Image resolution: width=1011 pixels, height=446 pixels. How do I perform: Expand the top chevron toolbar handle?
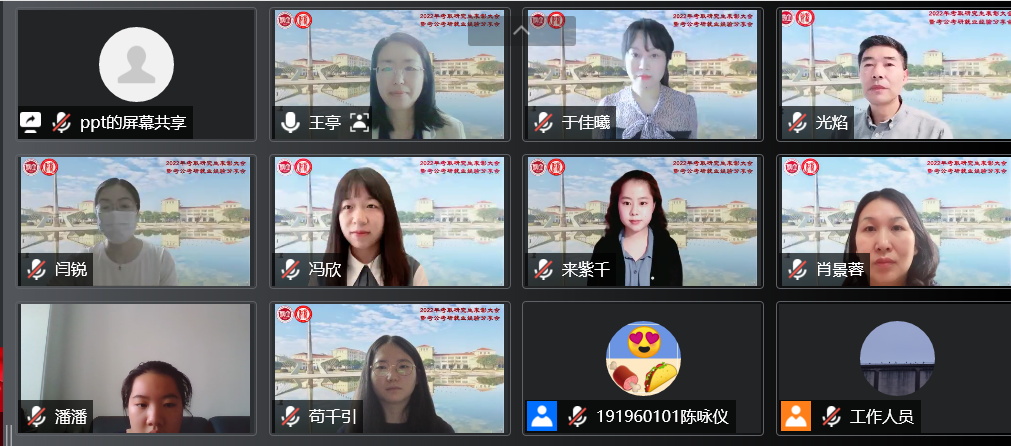coord(521,31)
